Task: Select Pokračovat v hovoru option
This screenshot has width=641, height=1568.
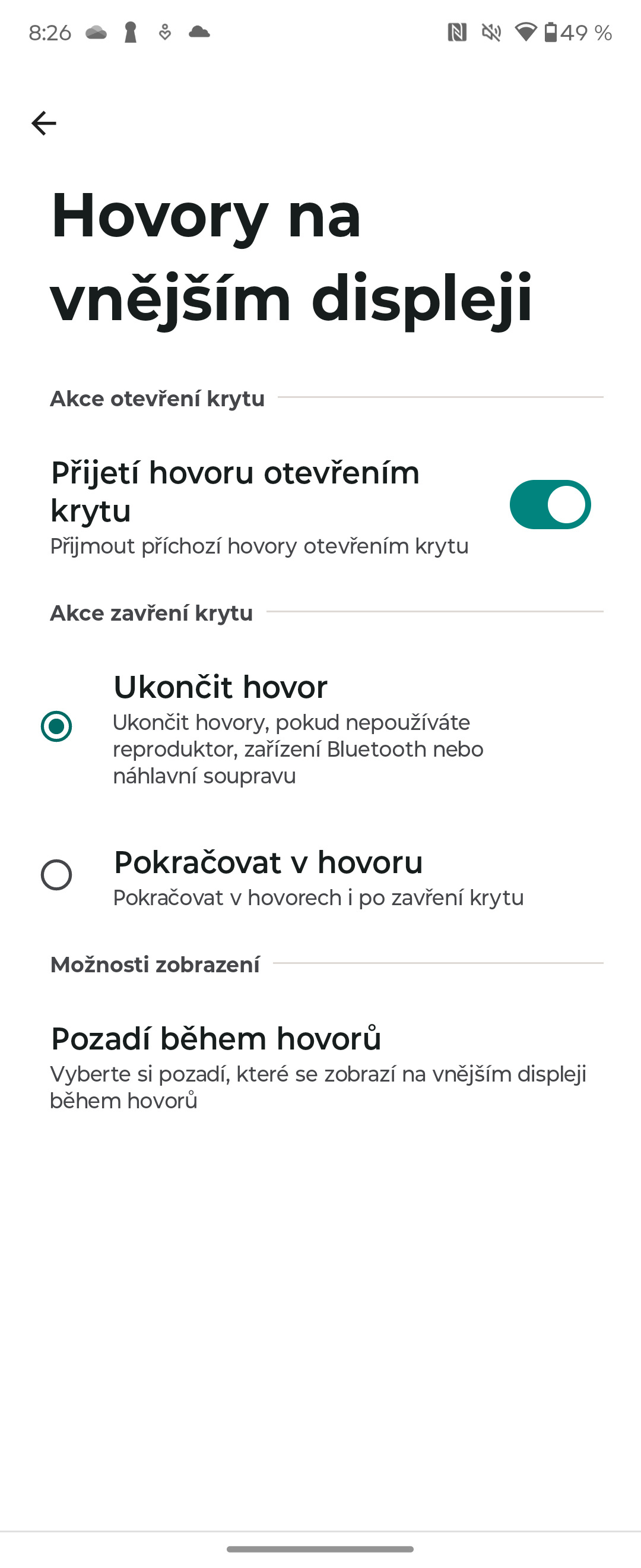Action: click(56, 875)
